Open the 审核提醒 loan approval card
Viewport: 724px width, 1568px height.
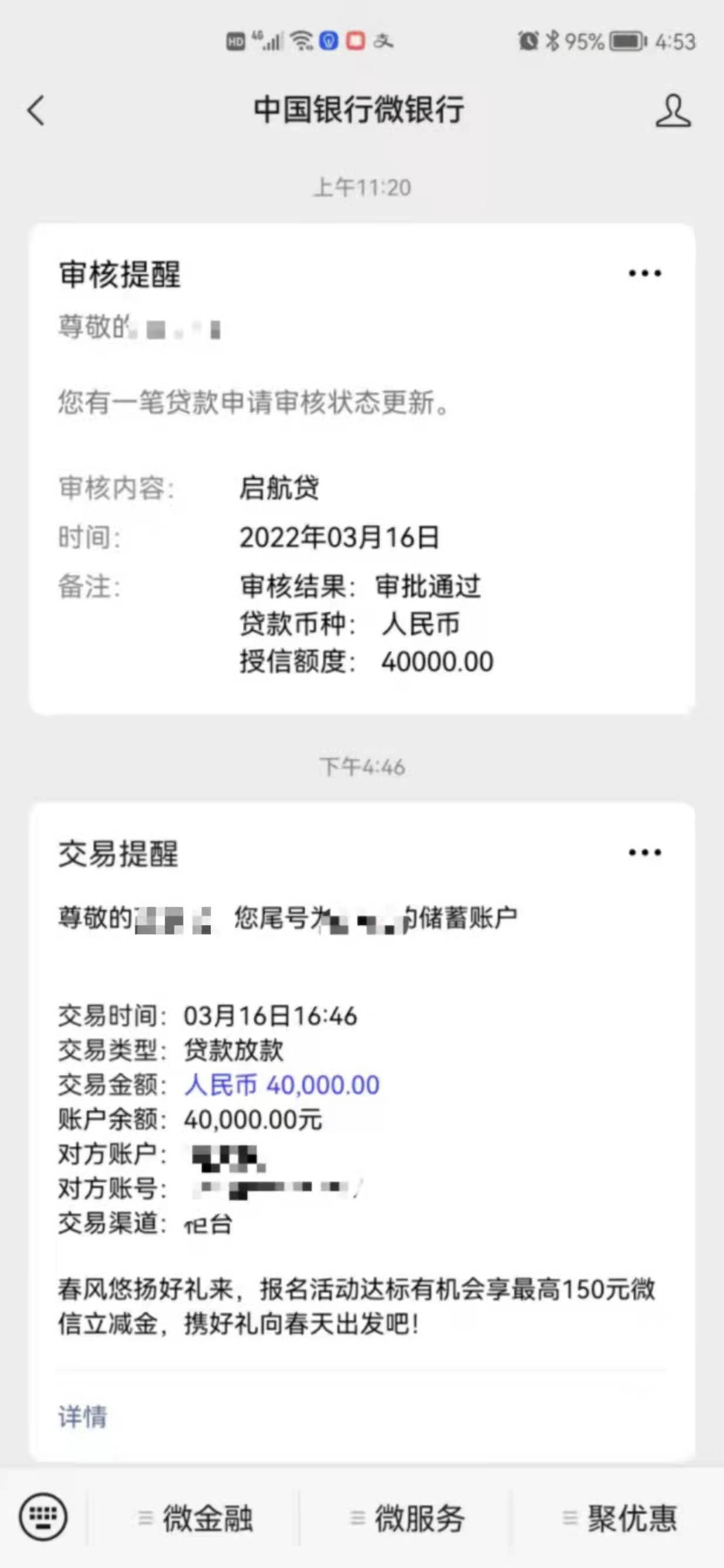[361, 468]
